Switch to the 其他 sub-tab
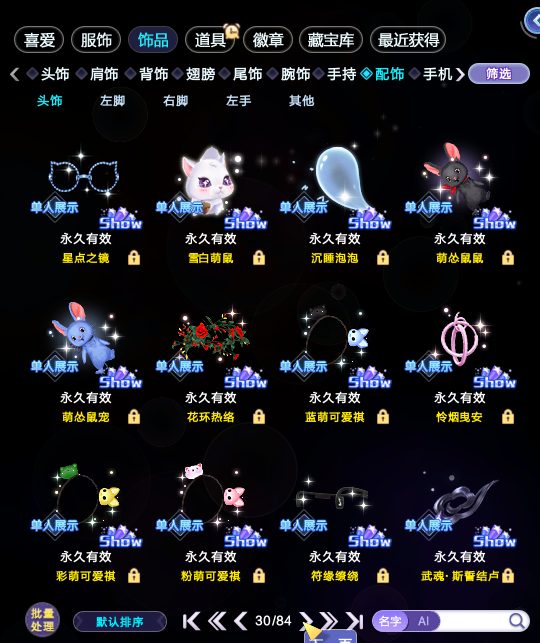Image resolution: width=540 pixels, height=643 pixels. (301, 100)
